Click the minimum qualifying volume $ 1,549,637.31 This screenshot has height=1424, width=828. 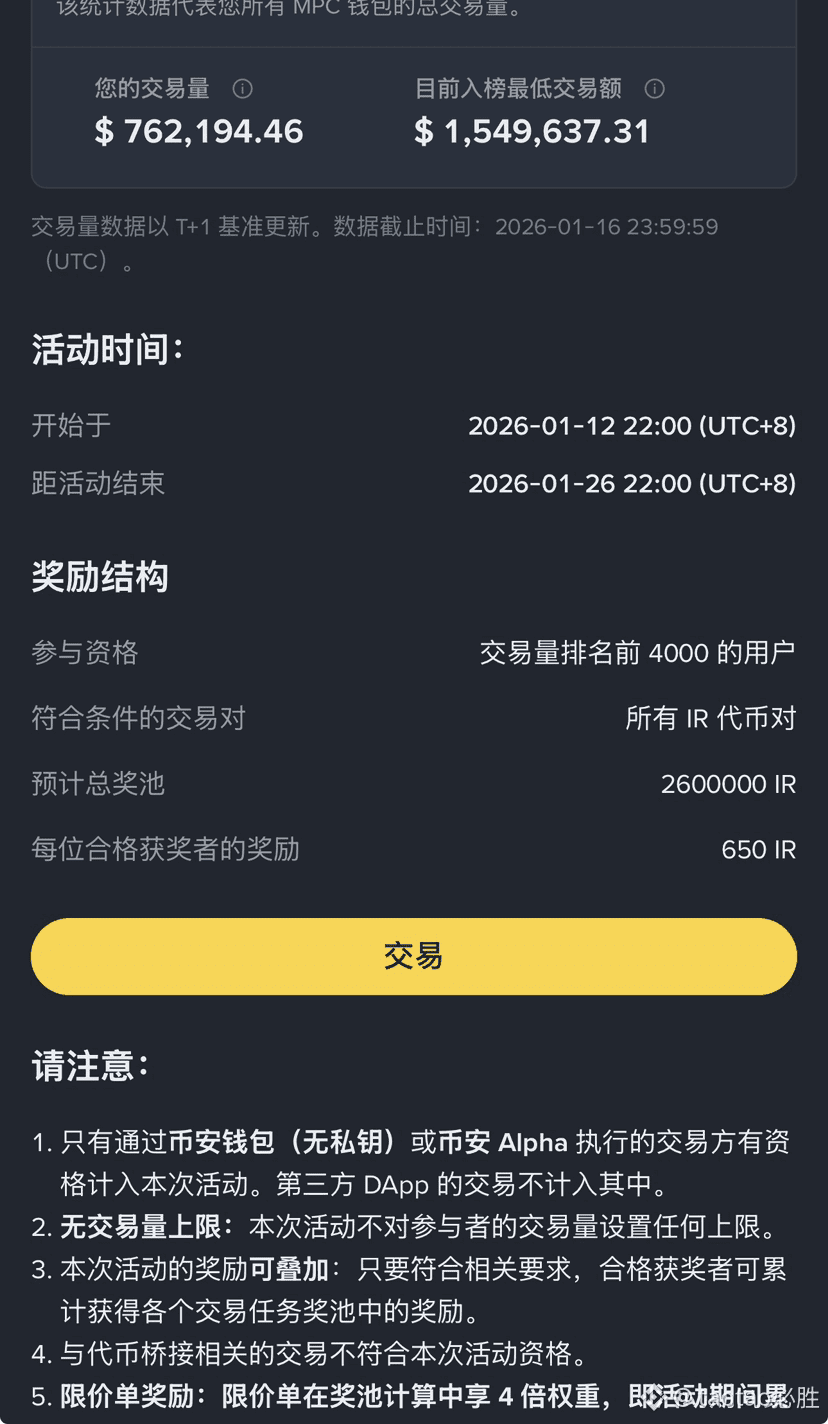pos(532,130)
